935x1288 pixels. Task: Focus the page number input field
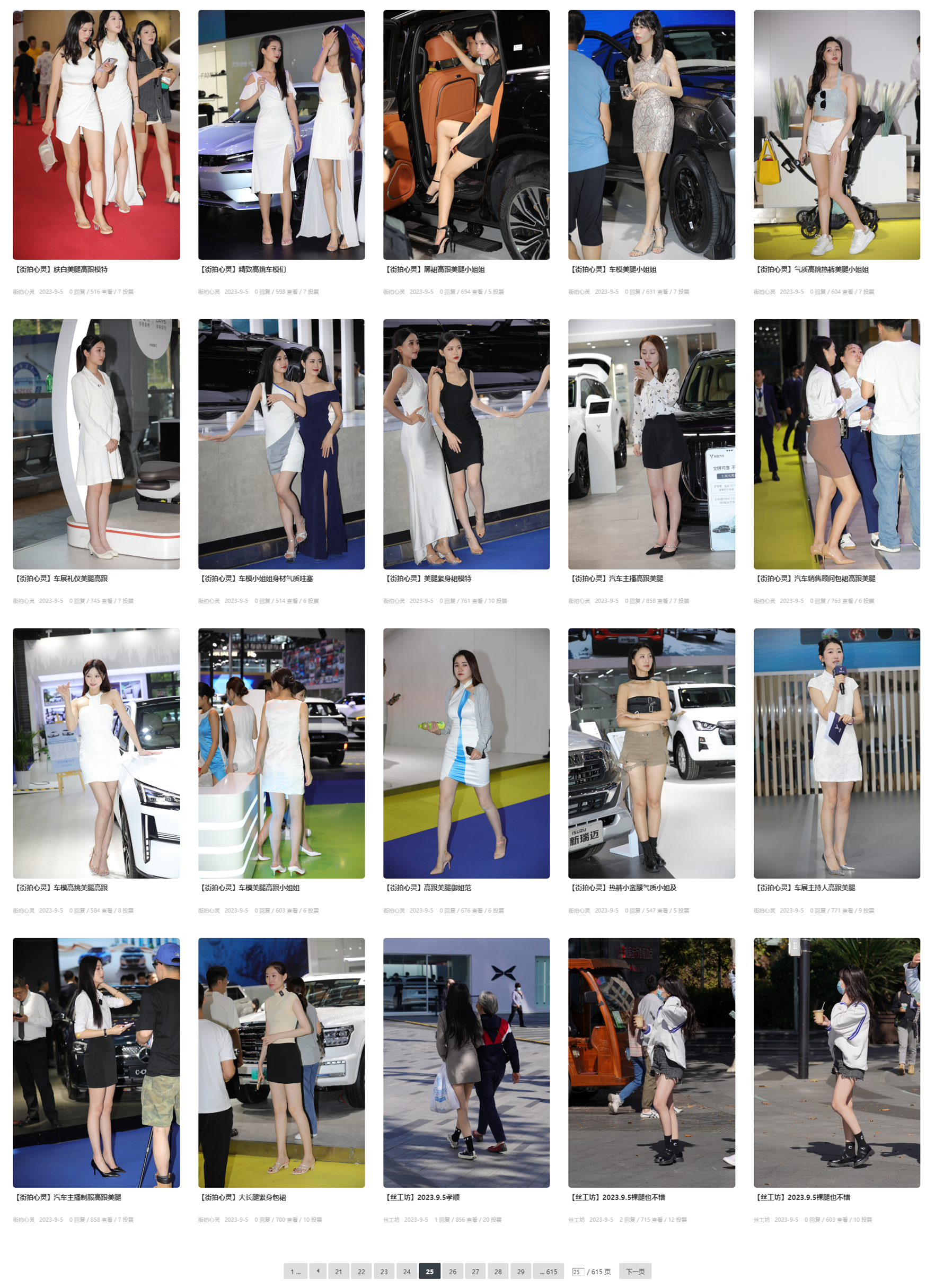pyautogui.click(x=577, y=1272)
